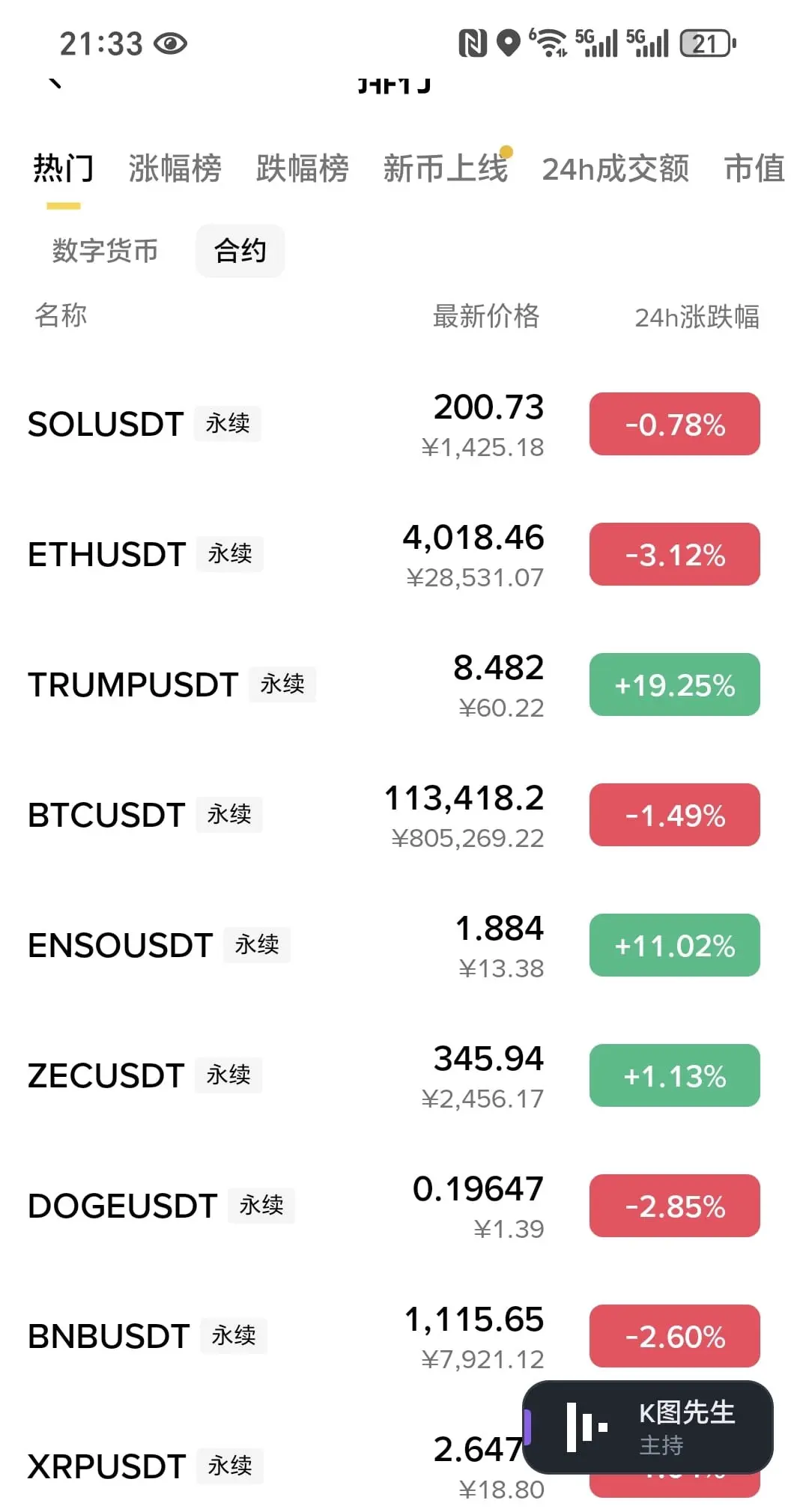The height and width of the screenshot is (1512, 794).
Task: View BNBUSDT perpetual contract
Action: [x=109, y=1337]
